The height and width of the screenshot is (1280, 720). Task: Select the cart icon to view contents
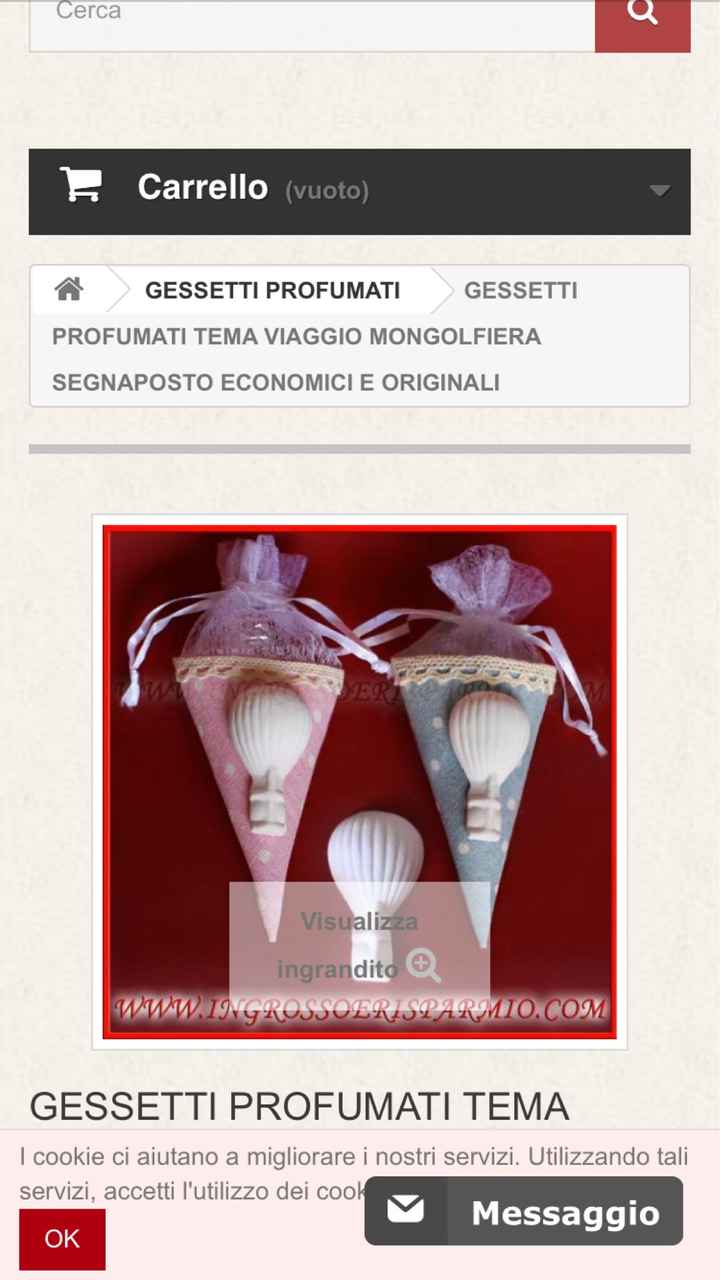[x=82, y=186]
